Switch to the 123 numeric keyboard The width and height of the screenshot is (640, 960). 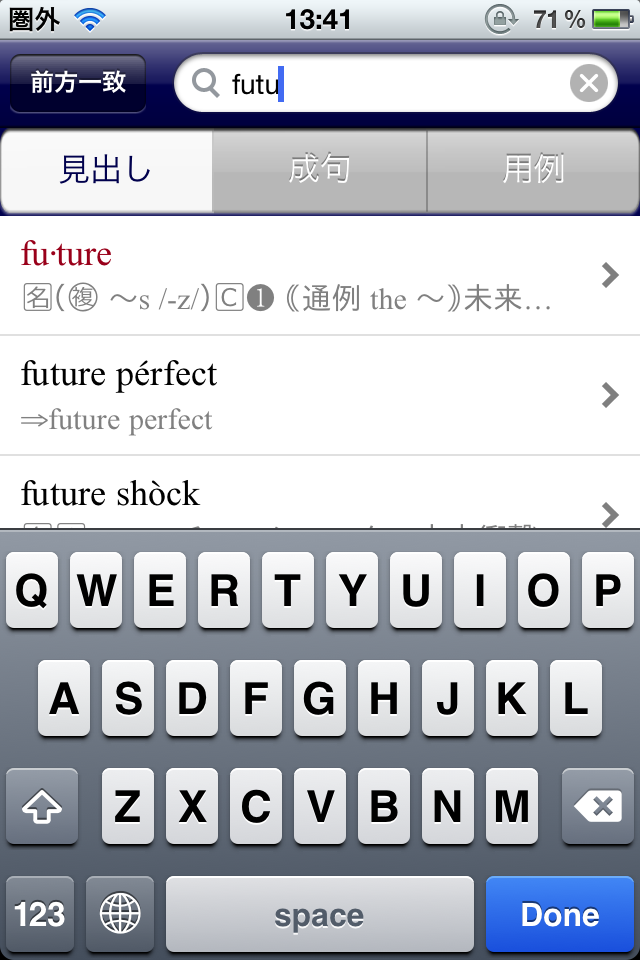(x=40, y=914)
